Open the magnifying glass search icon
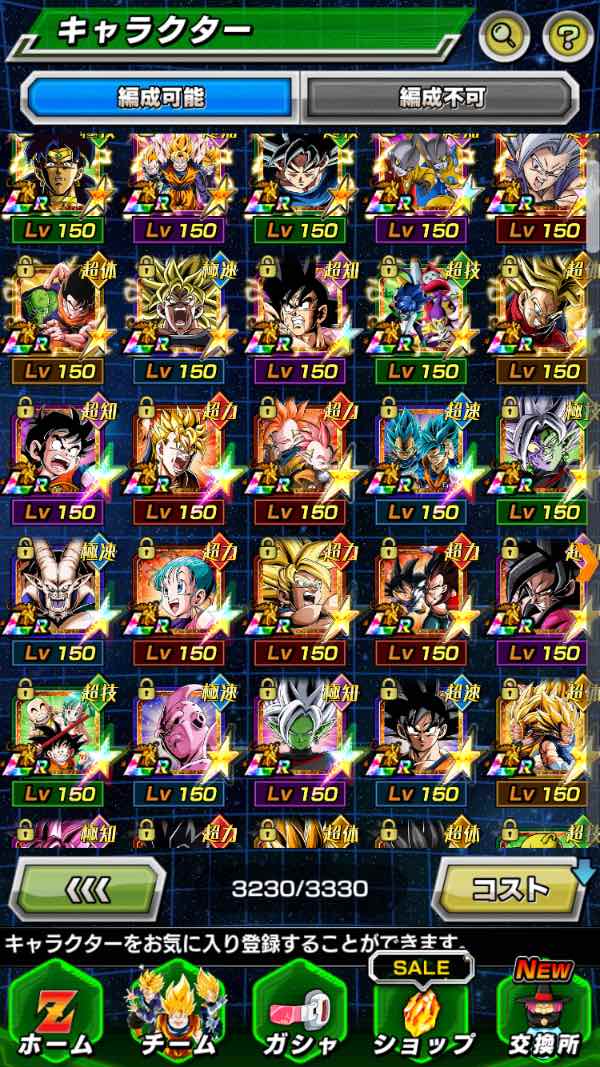The height and width of the screenshot is (1067, 600). pyautogui.click(x=504, y=37)
